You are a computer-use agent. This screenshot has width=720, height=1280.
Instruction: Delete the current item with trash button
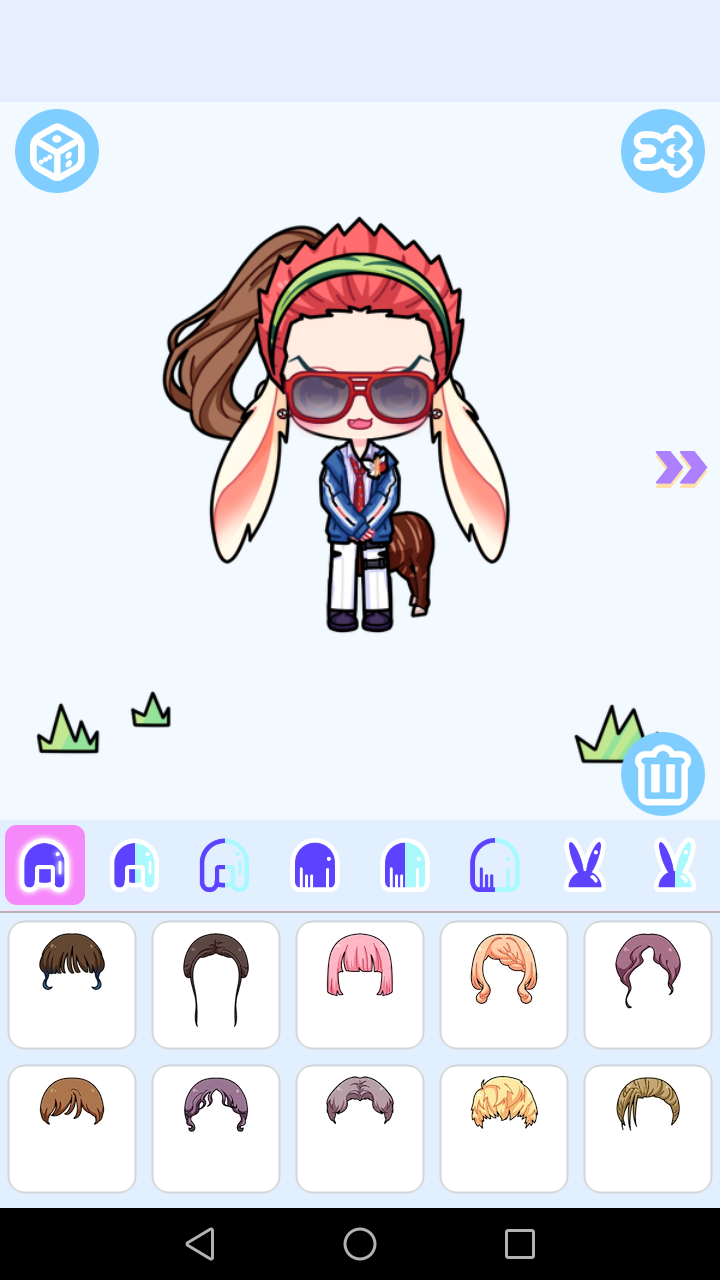662,773
